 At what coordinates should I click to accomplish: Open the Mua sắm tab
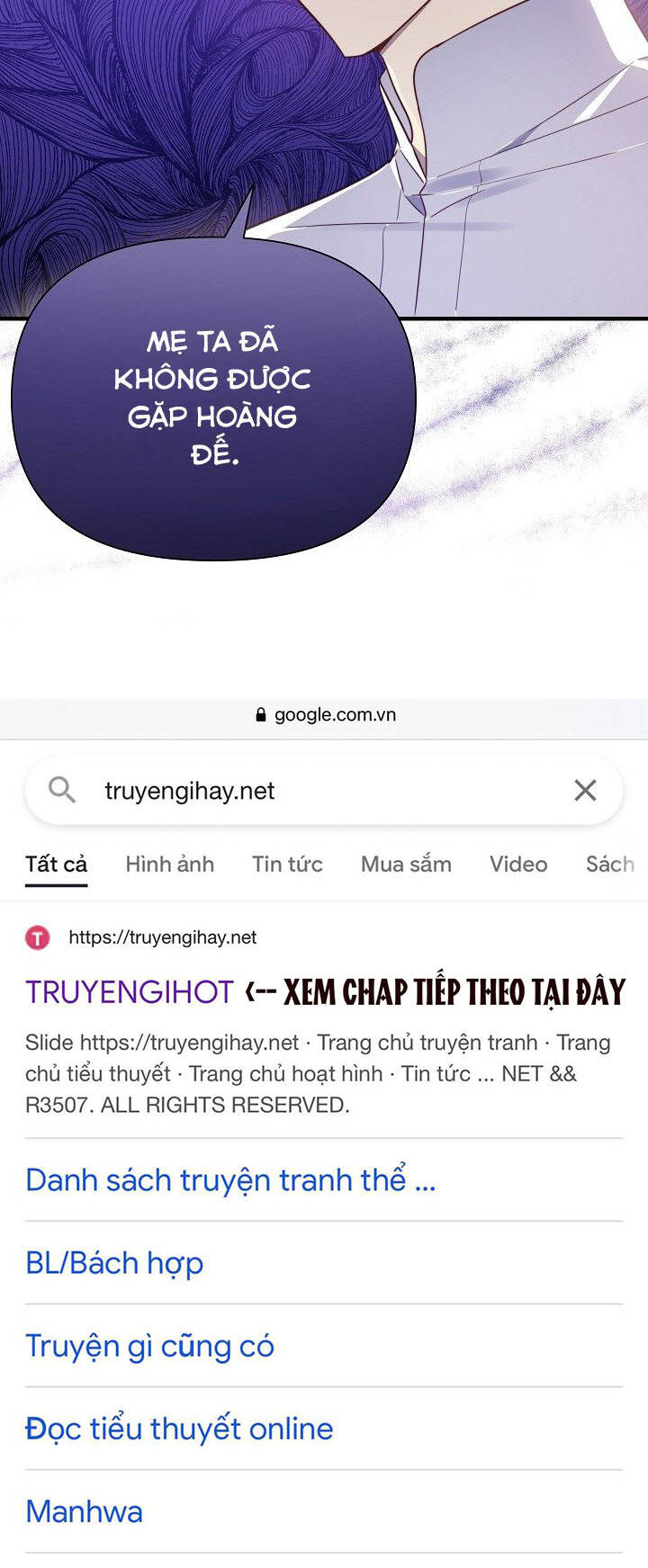[x=405, y=864]
